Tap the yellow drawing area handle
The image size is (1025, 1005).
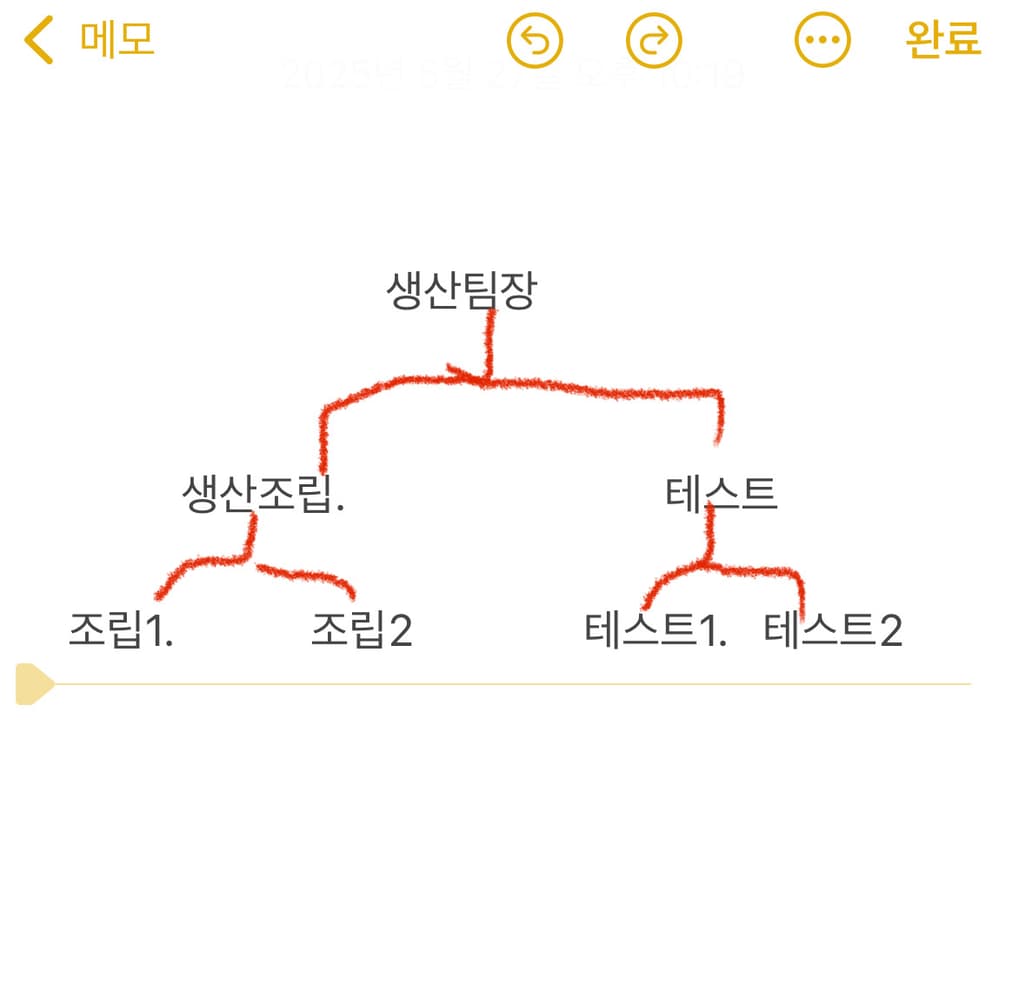tap(33, 684)
